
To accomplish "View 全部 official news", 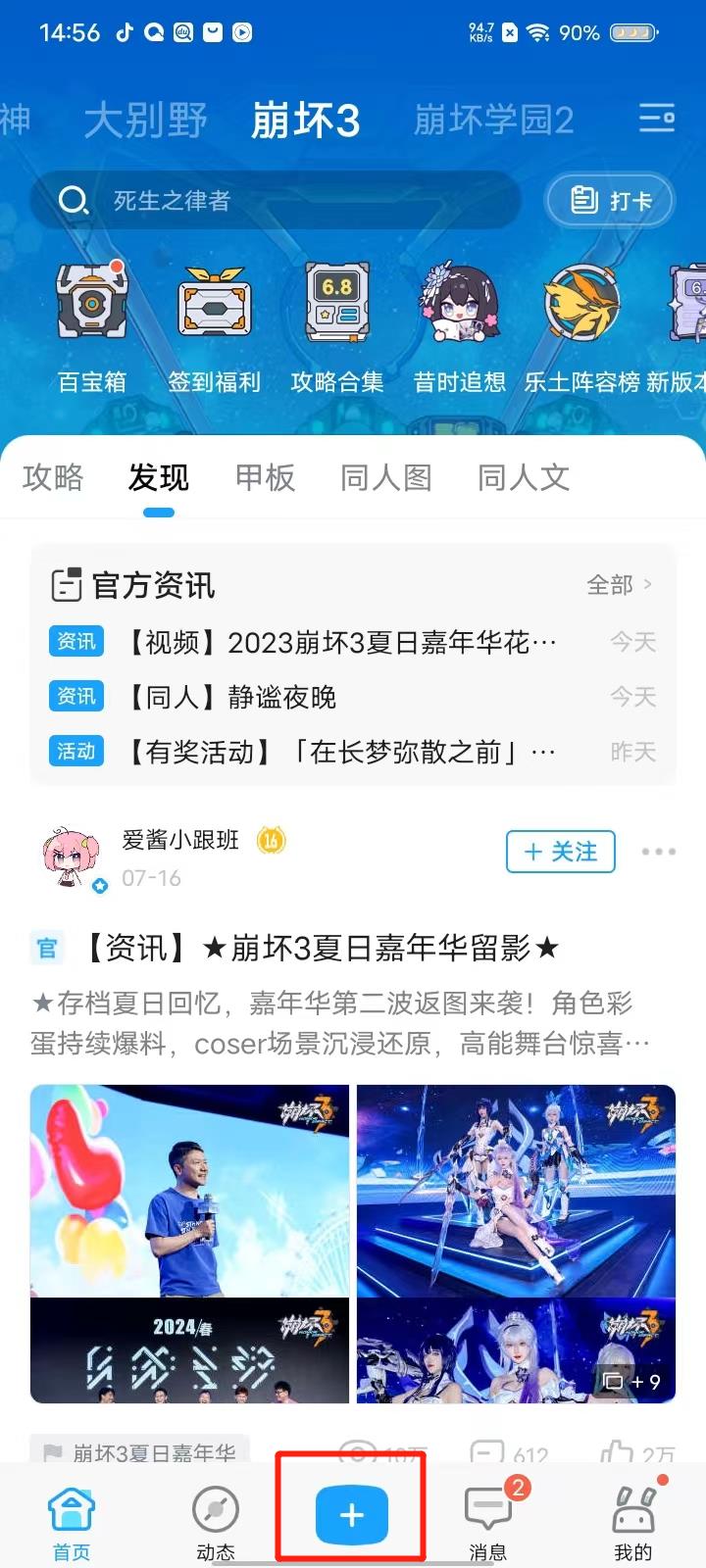I will (619, 585).
